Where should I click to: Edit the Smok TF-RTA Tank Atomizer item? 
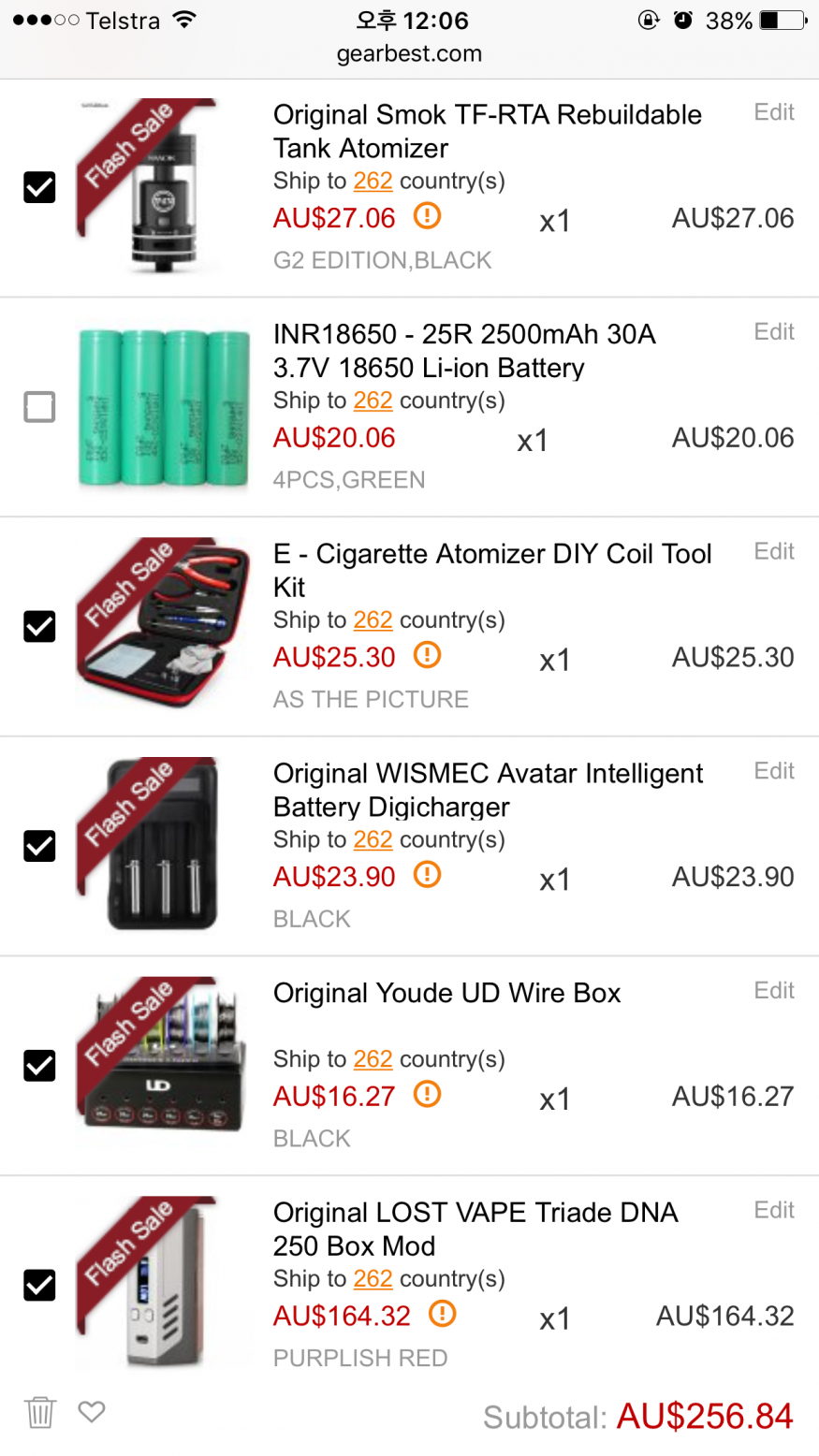[774, 112]
